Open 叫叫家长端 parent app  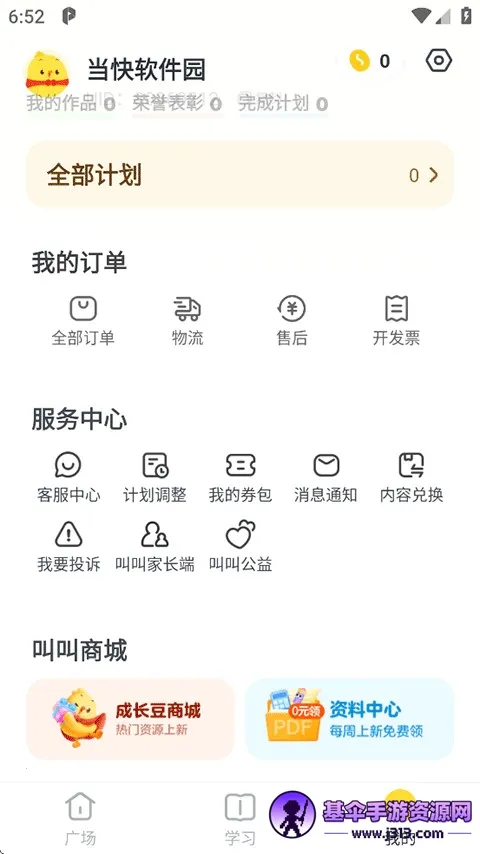tap(155, 546)
